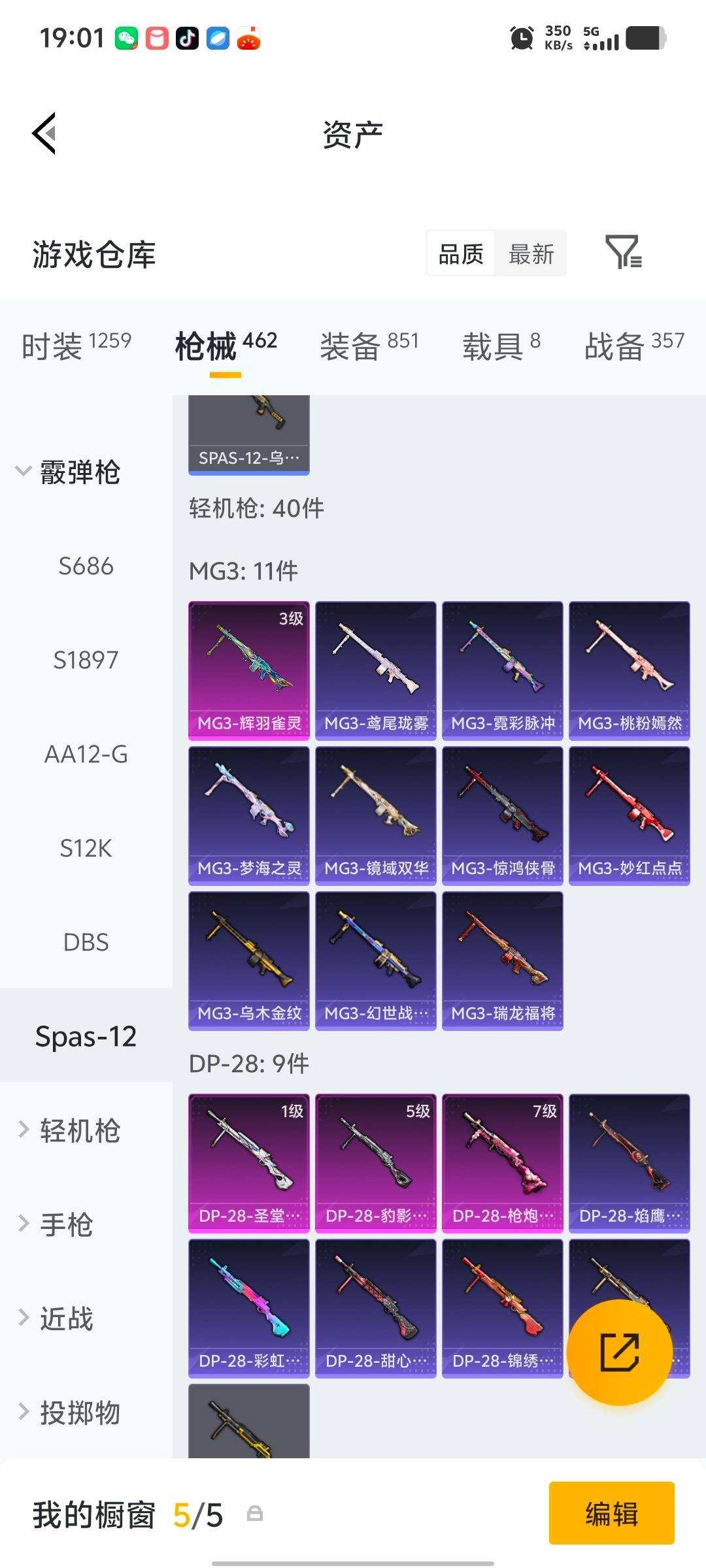Switch sorting to 最新

click(531, 254)
